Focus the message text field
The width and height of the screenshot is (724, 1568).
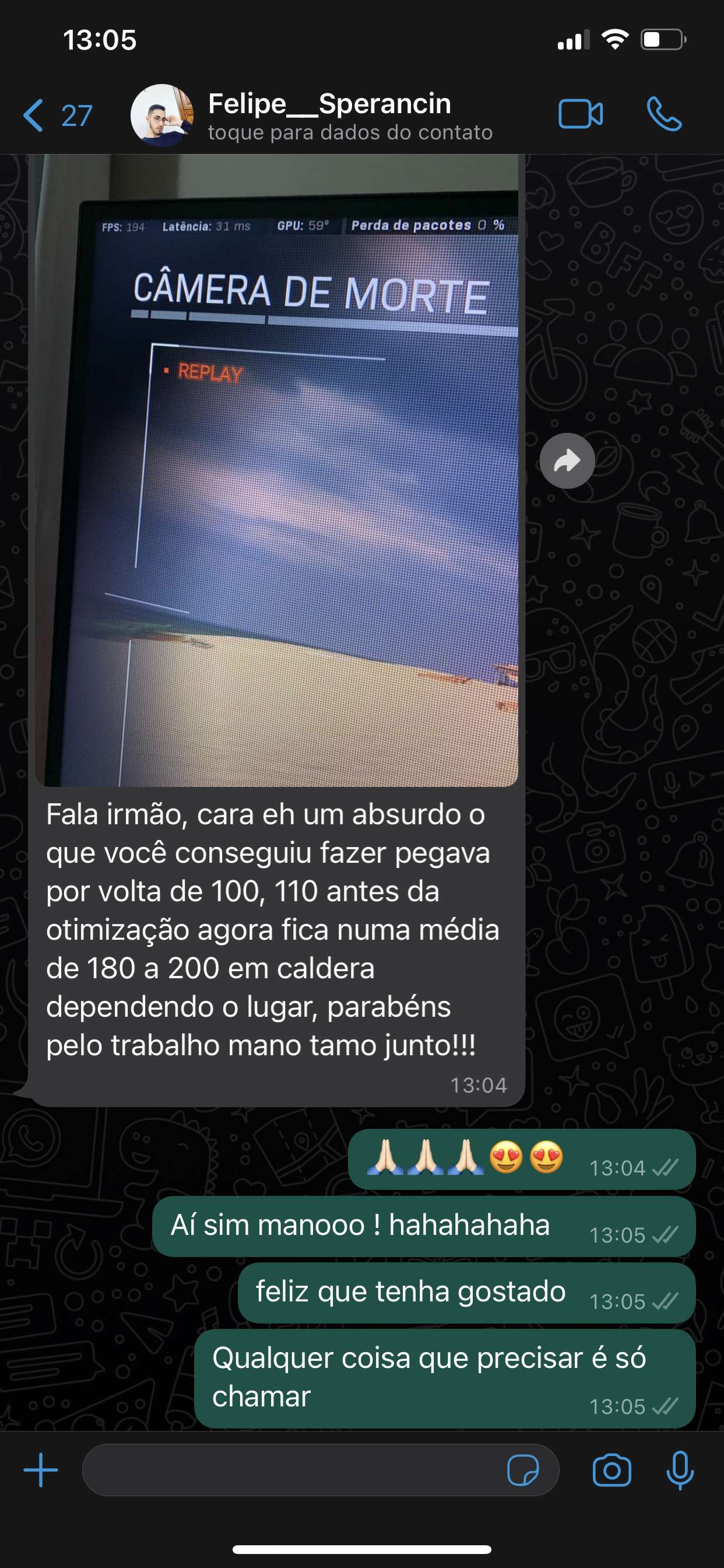coord(292,1470)
